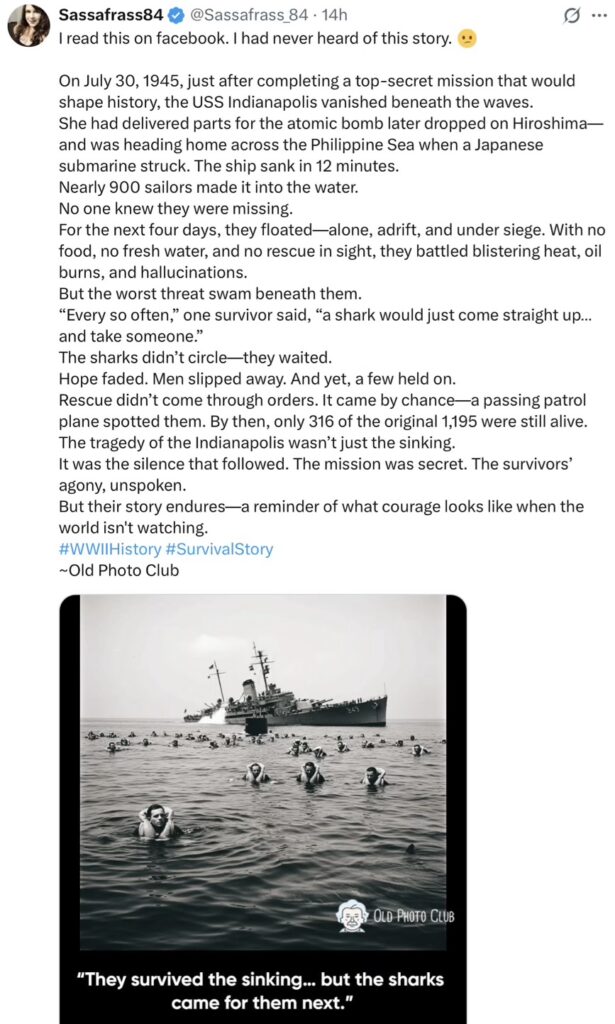
Task: Open Sassafrass84's profile picture
Action: [29, 26]
